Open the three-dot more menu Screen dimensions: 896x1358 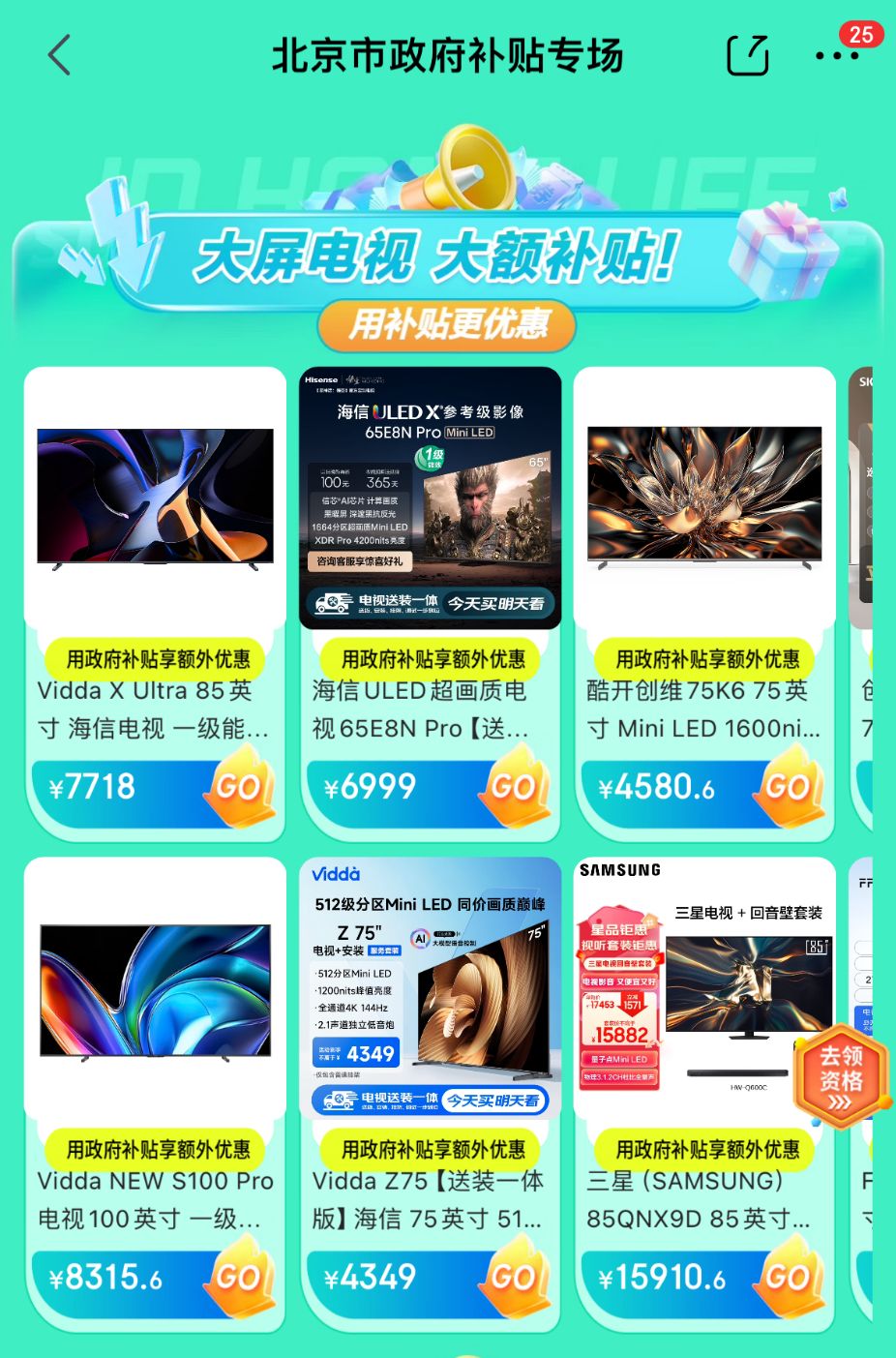click(837, 56)
